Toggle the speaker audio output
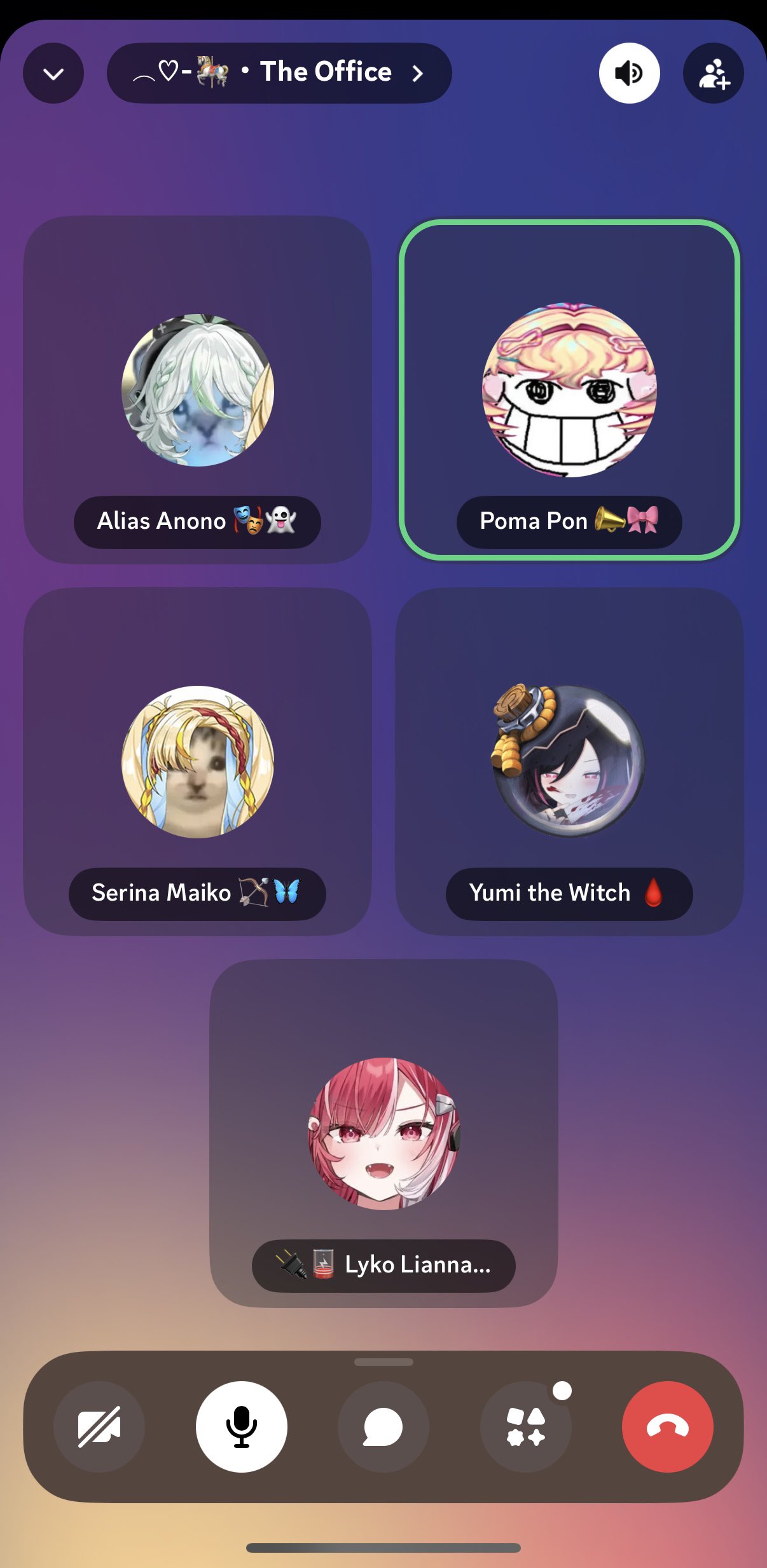This screenshot has height=1568, width=767. (629, 74)
